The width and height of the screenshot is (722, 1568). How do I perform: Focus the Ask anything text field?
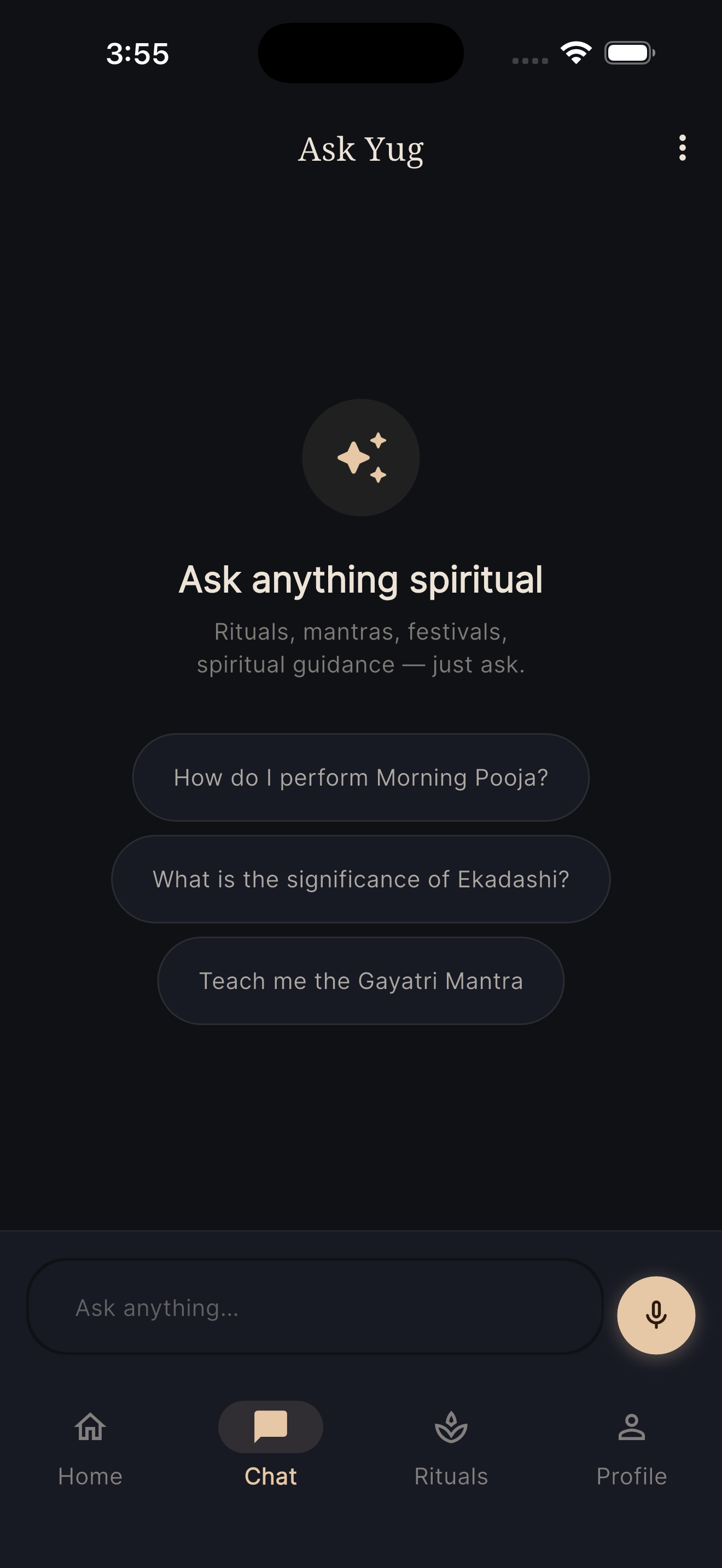pyautogui.click(x=316, y=1306)
